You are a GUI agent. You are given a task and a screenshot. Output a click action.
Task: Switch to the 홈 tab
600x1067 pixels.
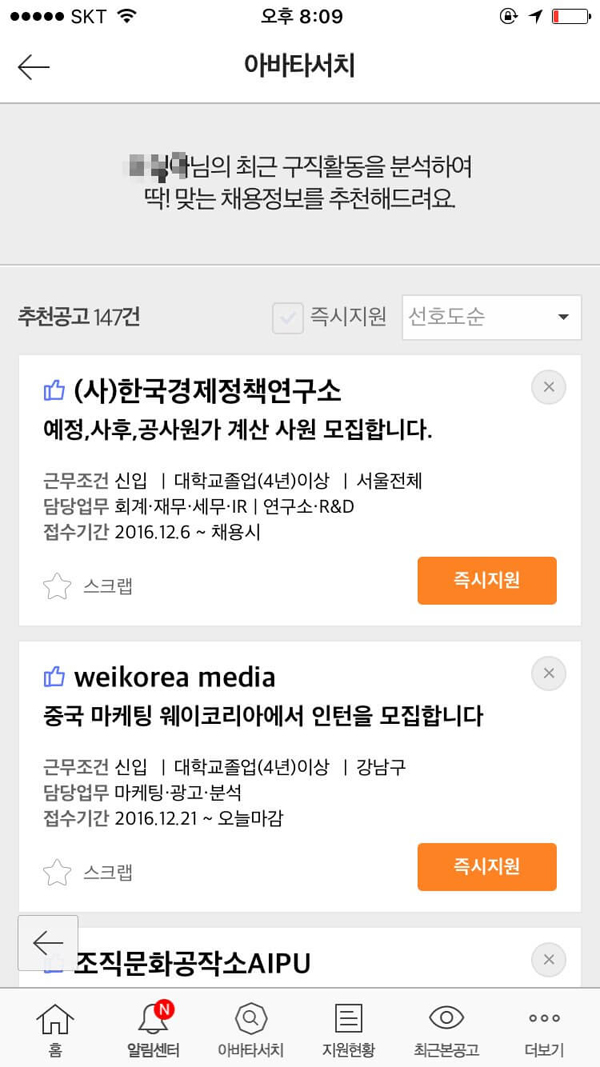point(55,1030)
